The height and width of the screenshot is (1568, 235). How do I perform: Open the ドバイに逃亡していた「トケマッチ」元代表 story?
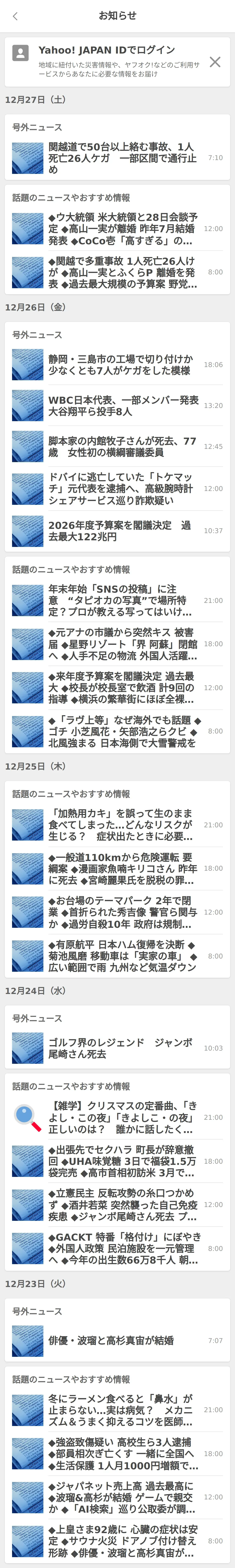click(122, 488)
